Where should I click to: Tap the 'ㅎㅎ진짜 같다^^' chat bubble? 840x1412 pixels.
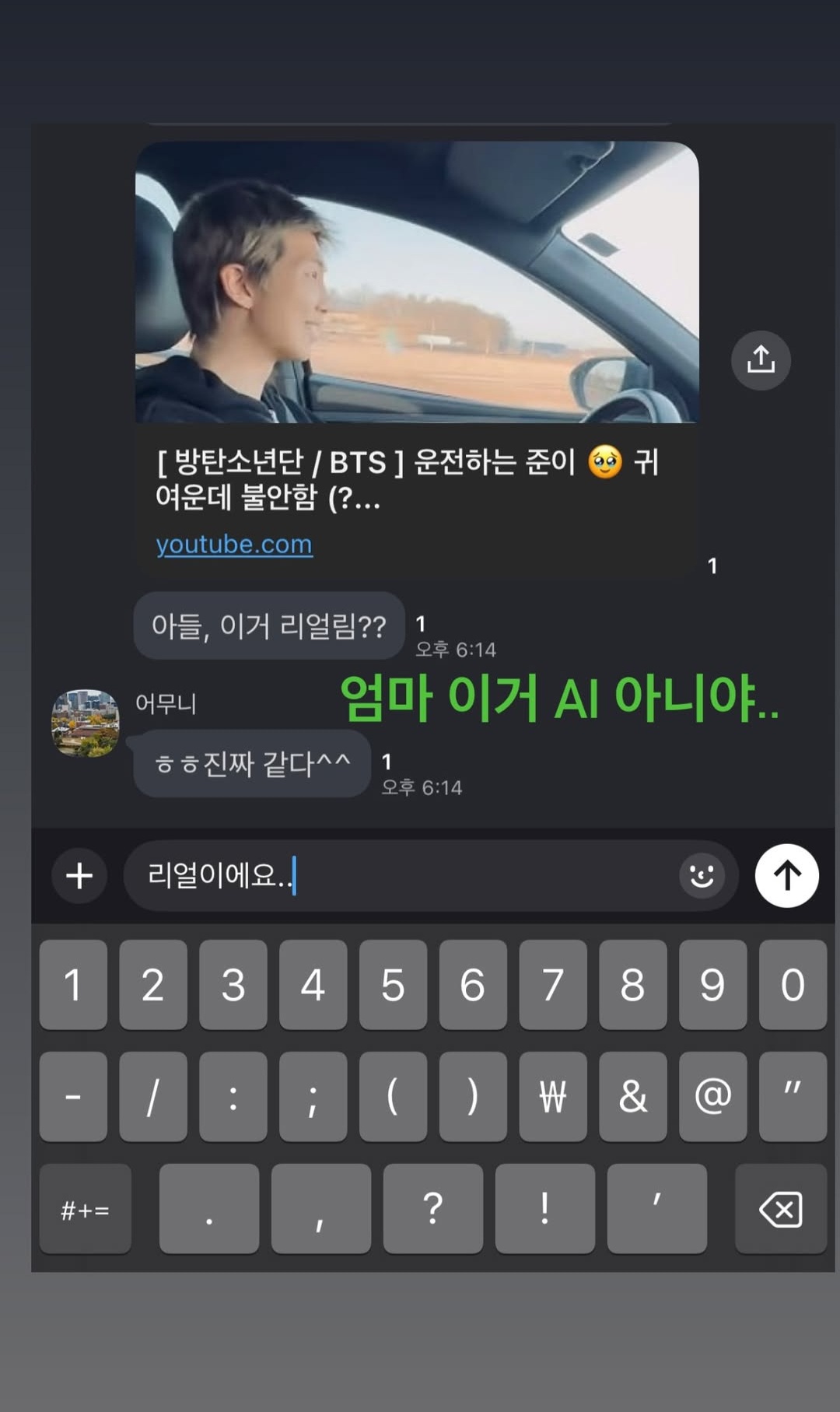pos(251,763)
